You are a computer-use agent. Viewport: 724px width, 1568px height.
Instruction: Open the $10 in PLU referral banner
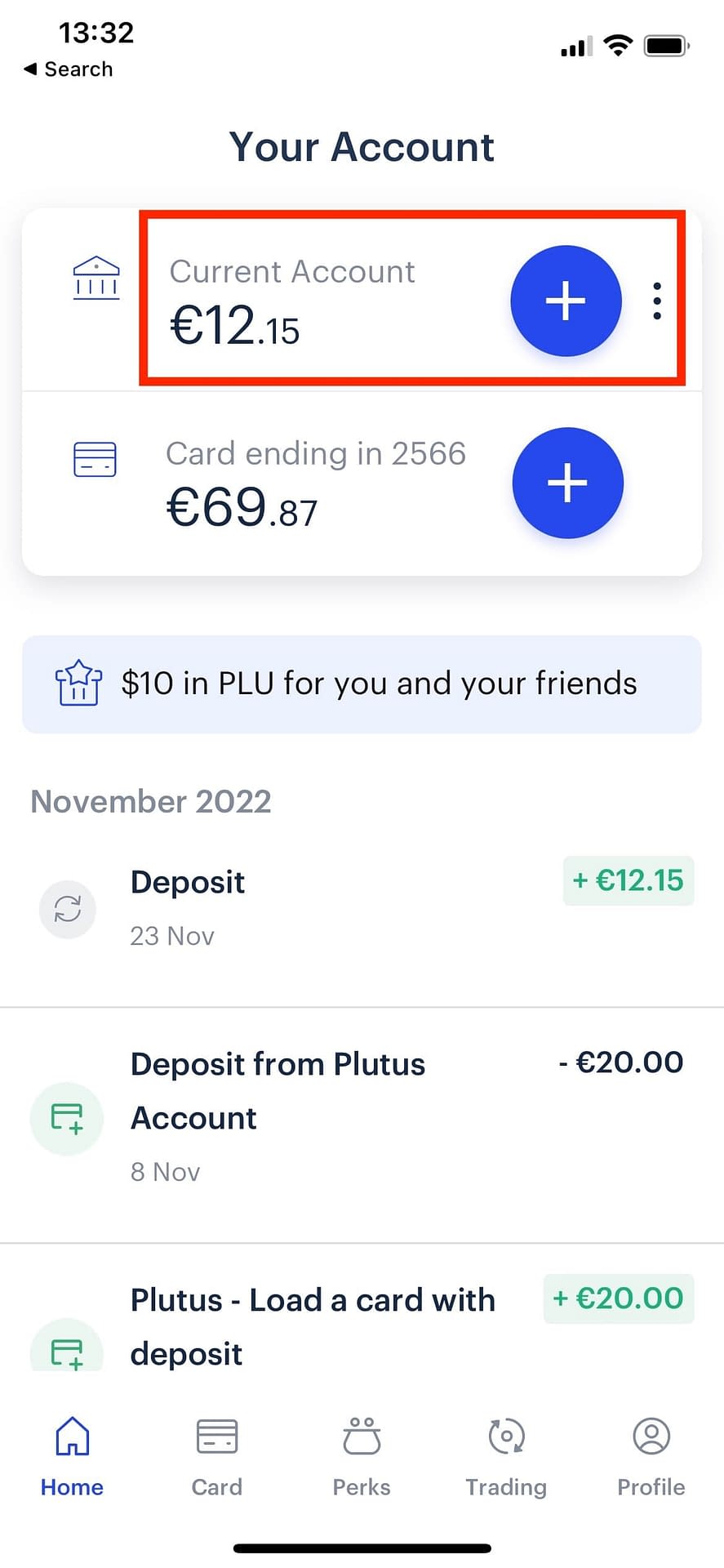pyautogui.click(x=362, y=684)
